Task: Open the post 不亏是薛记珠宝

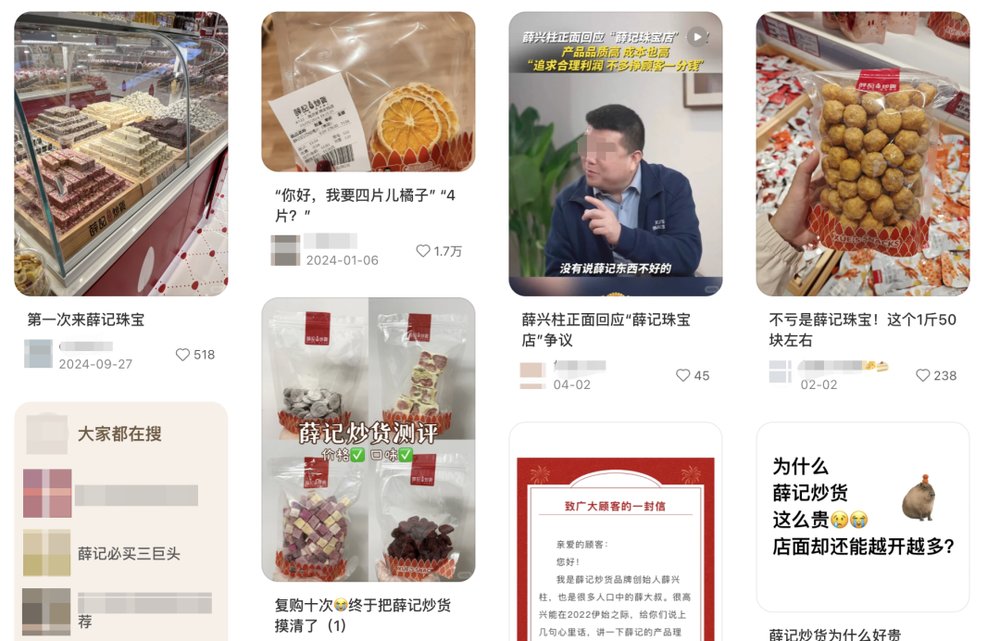Action: point(862,154)
